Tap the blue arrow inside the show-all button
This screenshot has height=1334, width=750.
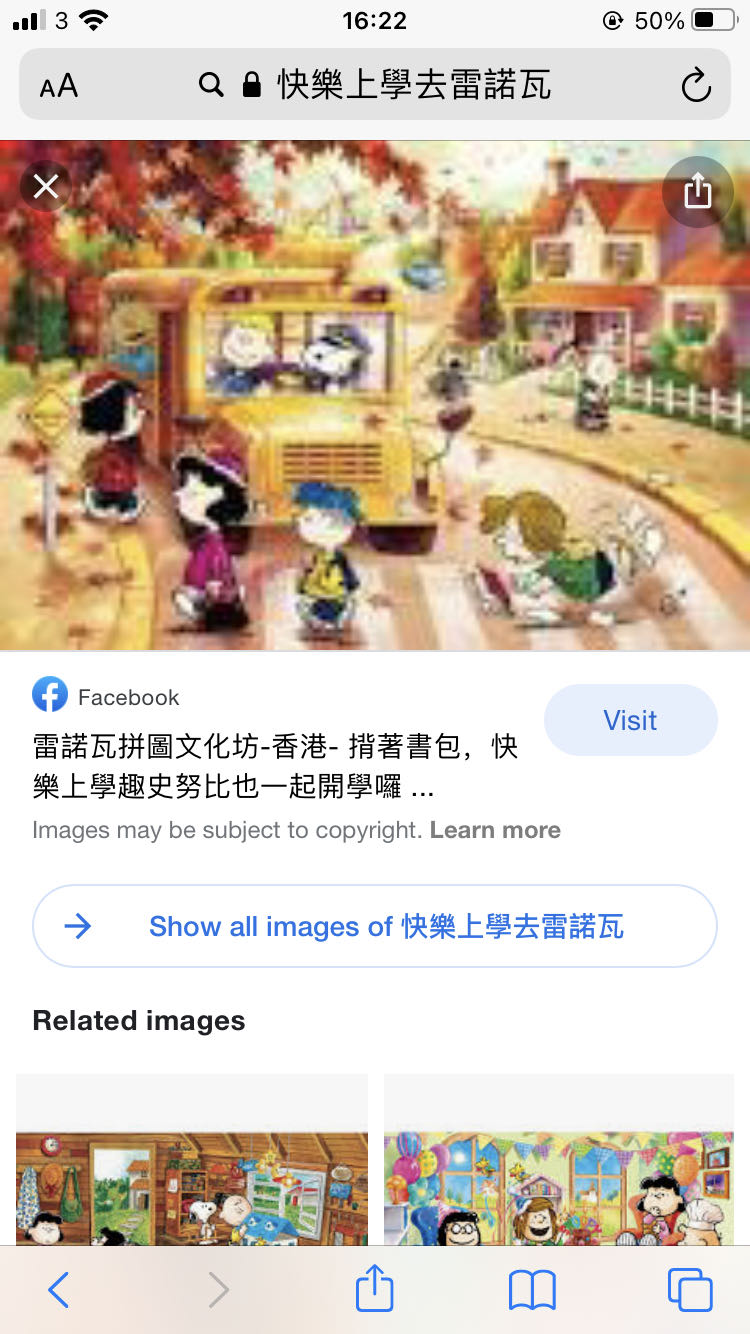coord(77,926)
